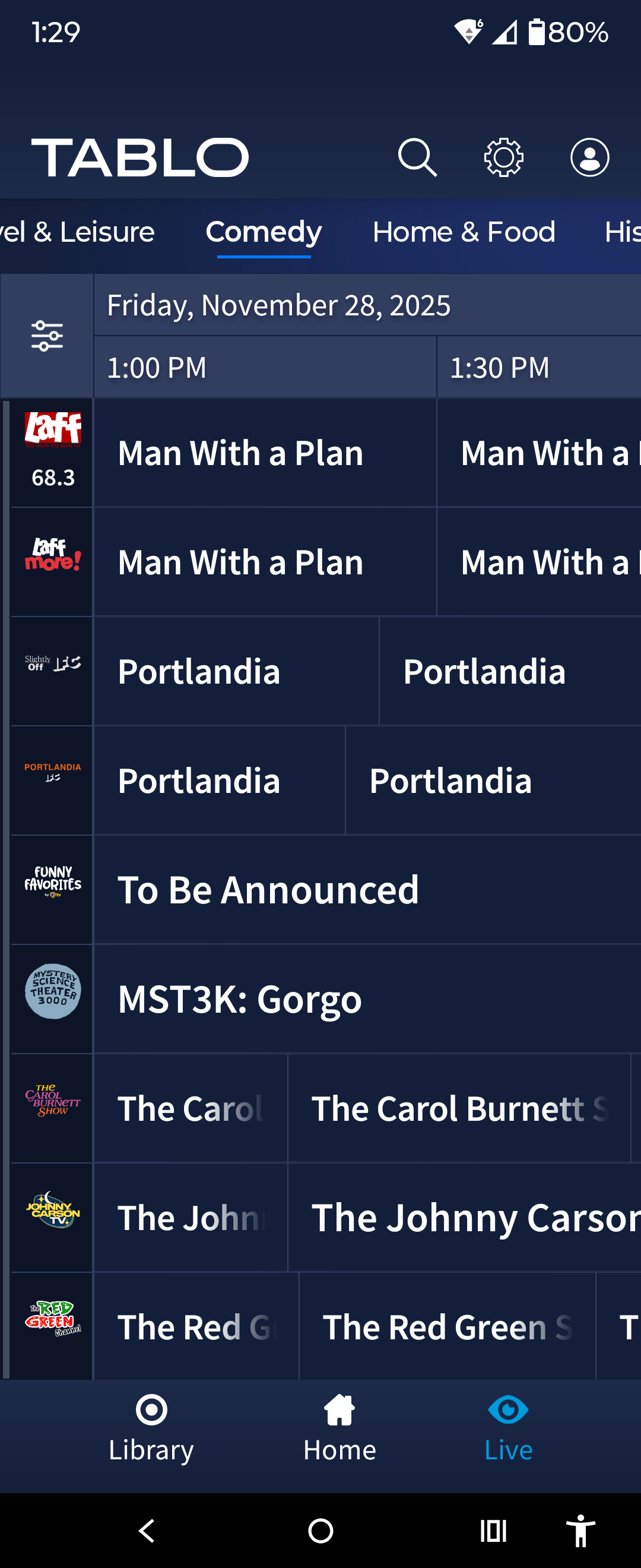Select the Laff 68.3 channel

click(52, 452)
